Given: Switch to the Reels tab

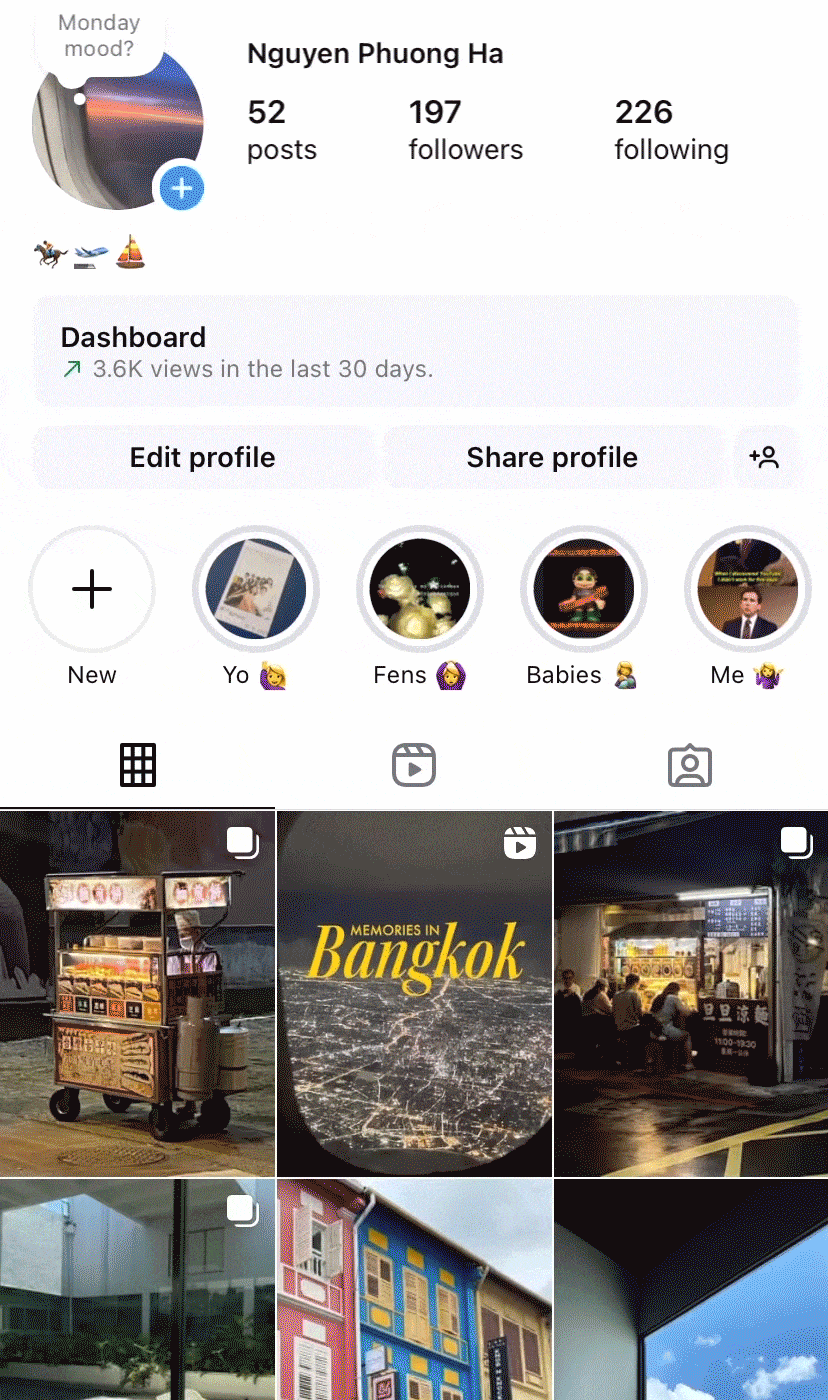Looking at the screenshot, I should click(414, 766).
